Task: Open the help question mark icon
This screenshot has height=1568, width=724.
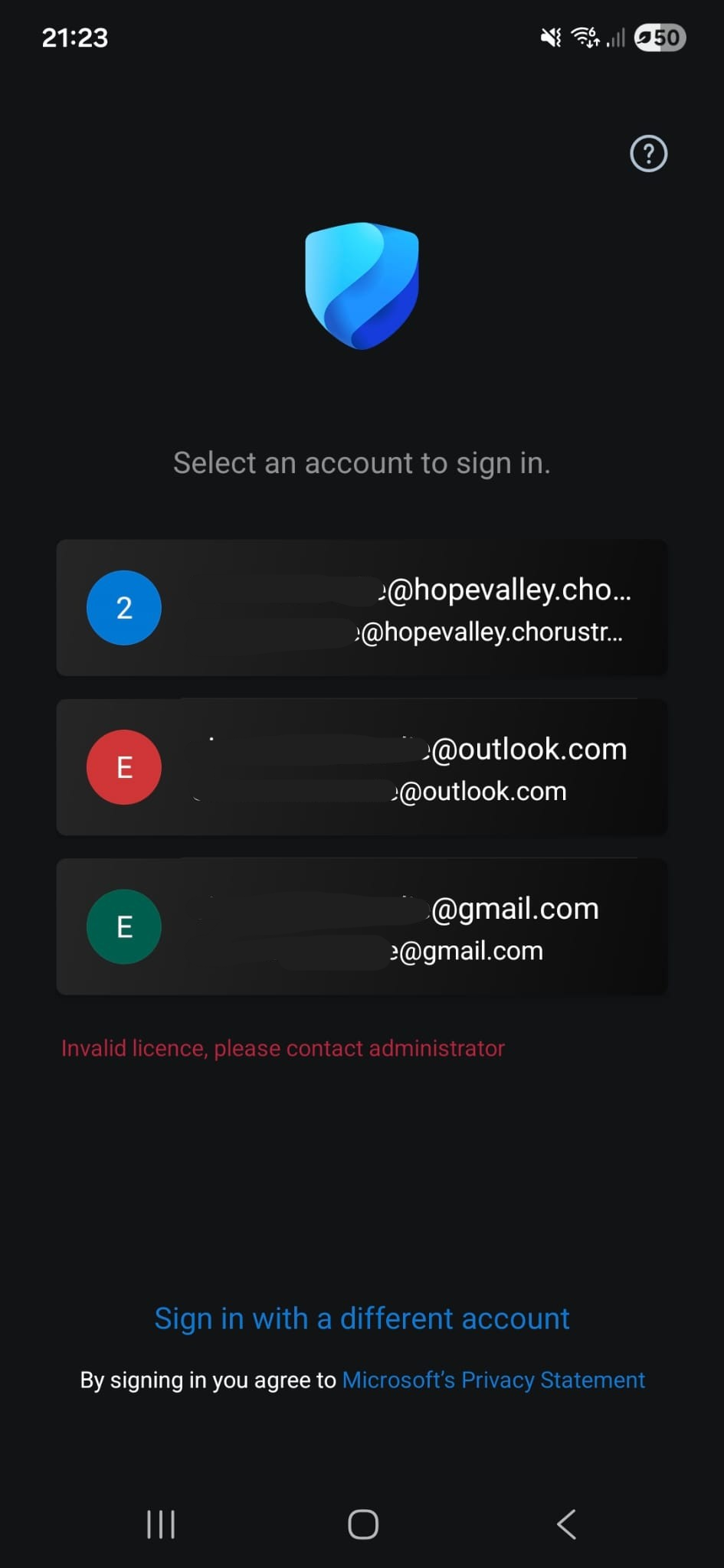Action: coord(648,154)
